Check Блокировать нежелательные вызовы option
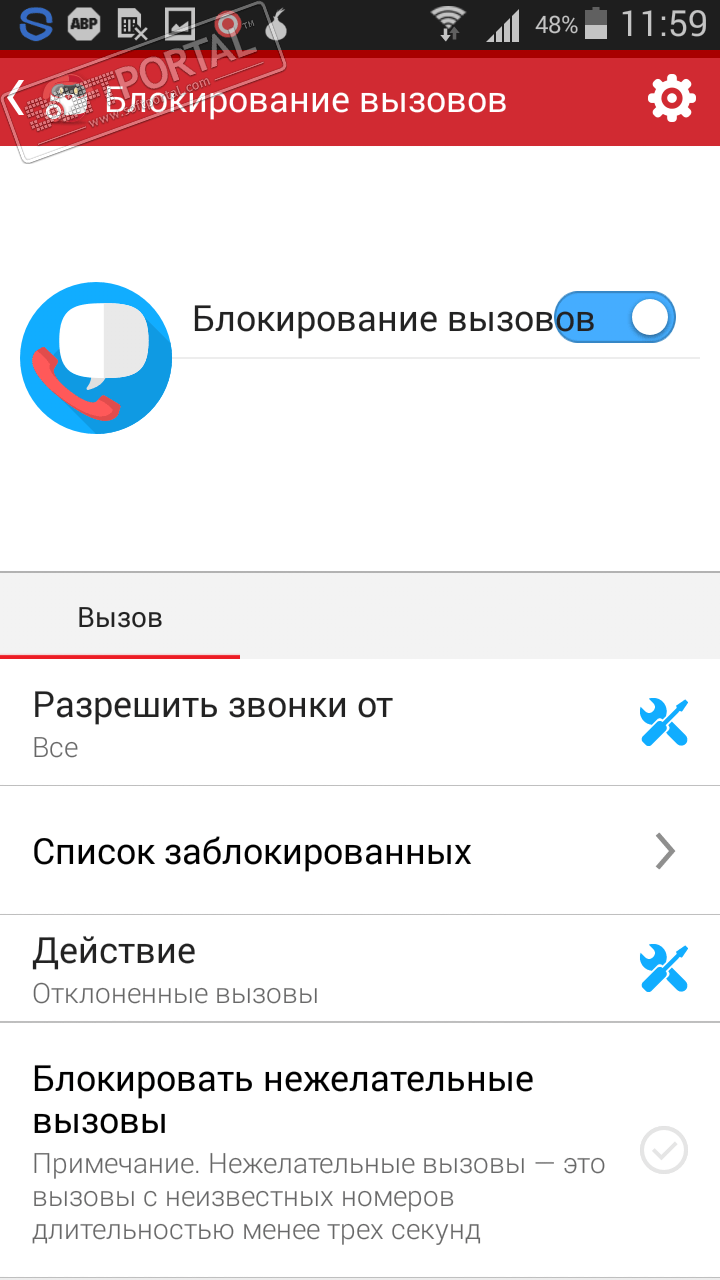 tap(663, 1150)
